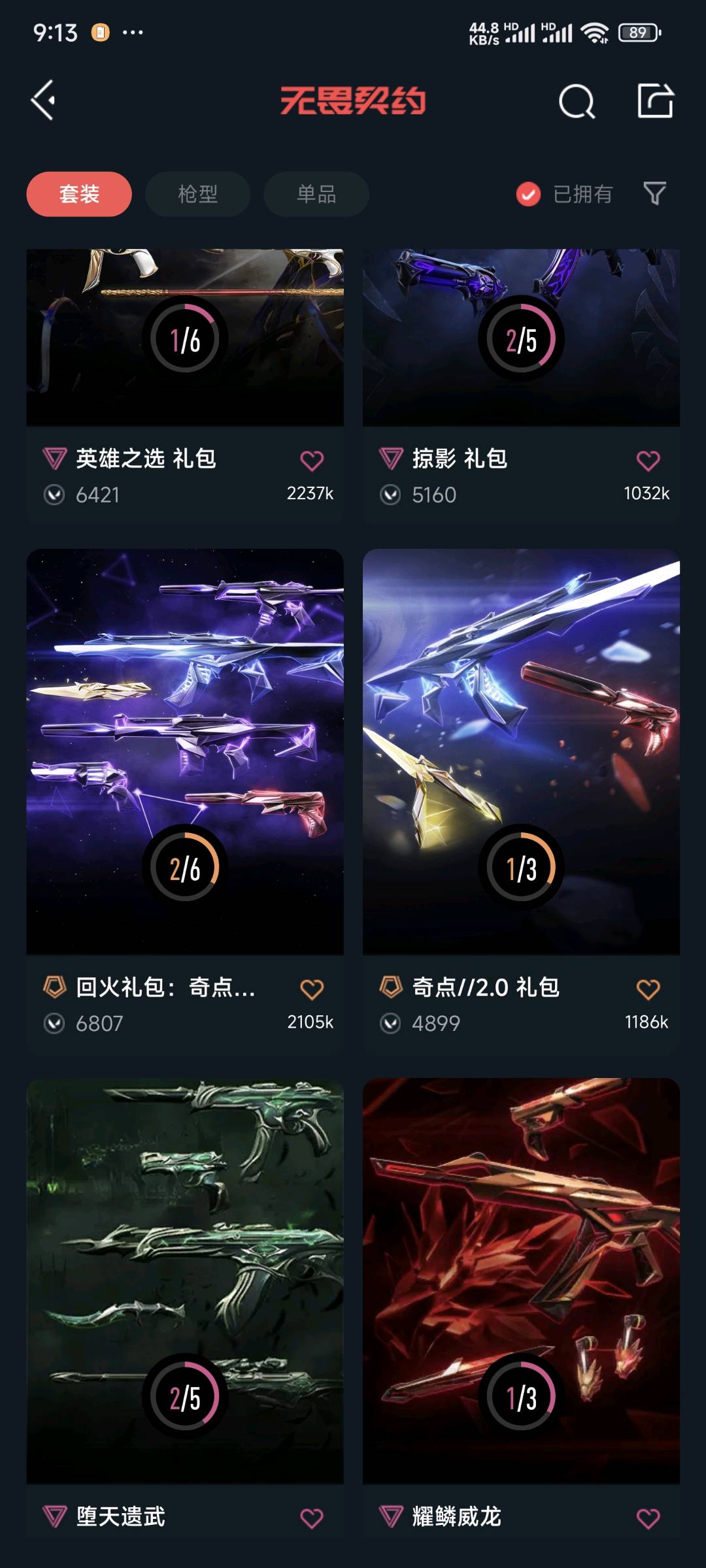The width and height of the screenshot is (706, 1568).
Task: Open the 堕天遗武 bundle card
Action: tap(185, 1281)
